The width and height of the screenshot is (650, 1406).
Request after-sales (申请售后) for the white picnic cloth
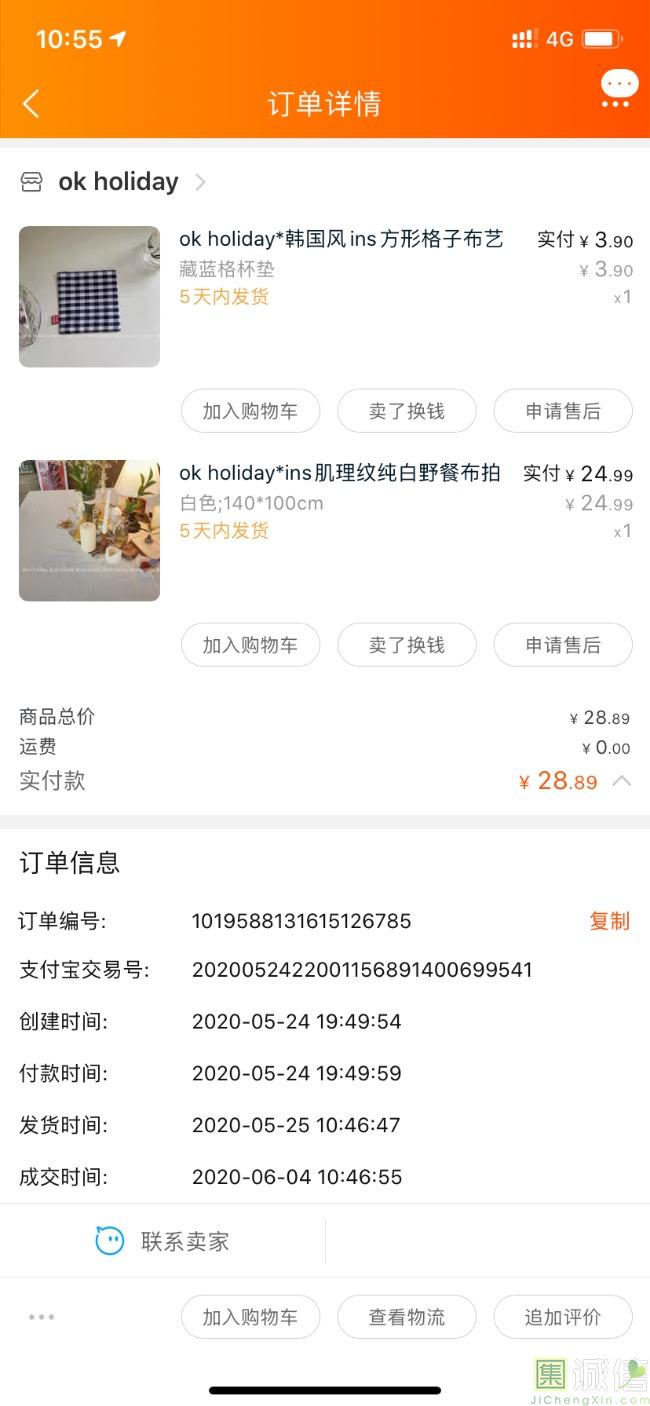click(563, 645)
